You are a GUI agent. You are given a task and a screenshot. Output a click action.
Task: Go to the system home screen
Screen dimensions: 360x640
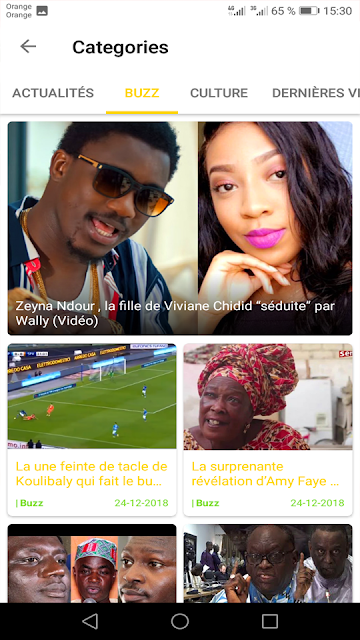point(180,621)
